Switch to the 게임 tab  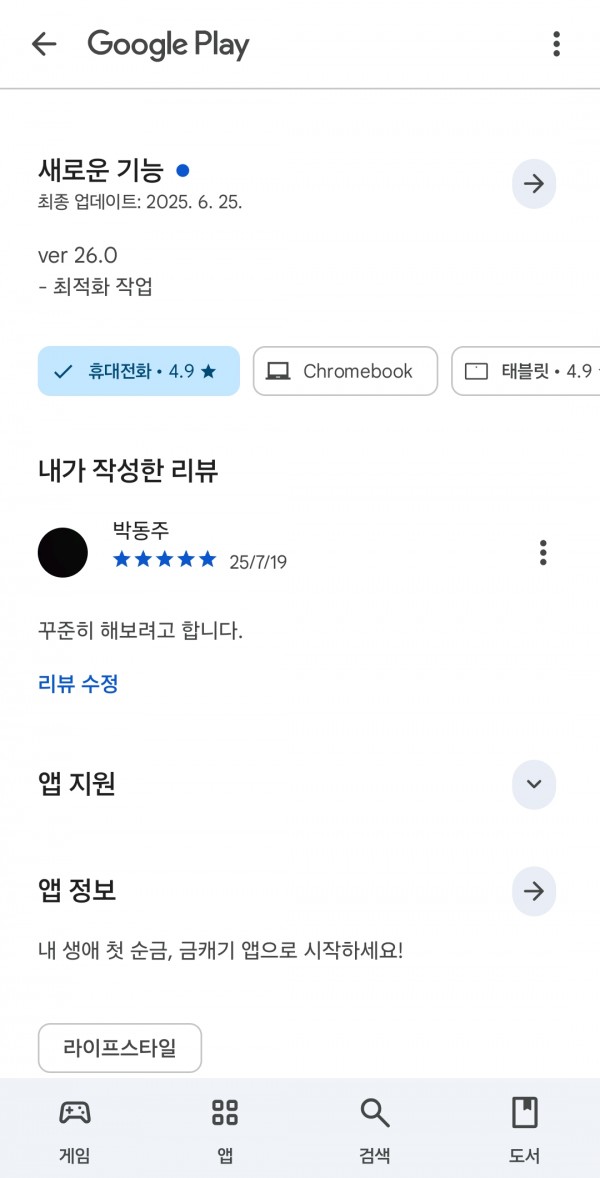coord(74,1131)
